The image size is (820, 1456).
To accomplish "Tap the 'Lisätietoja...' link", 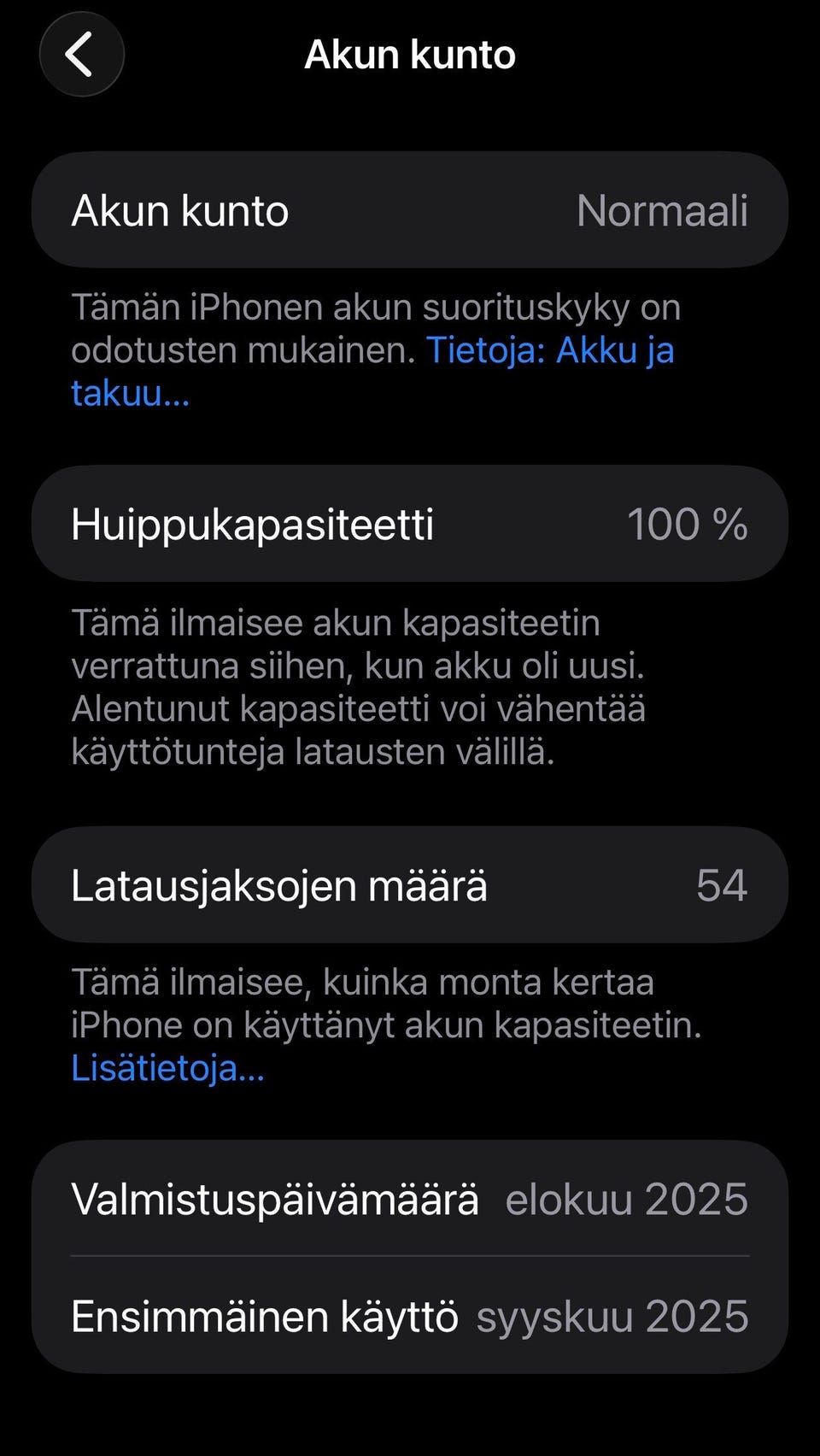I will coord(167,1068).
